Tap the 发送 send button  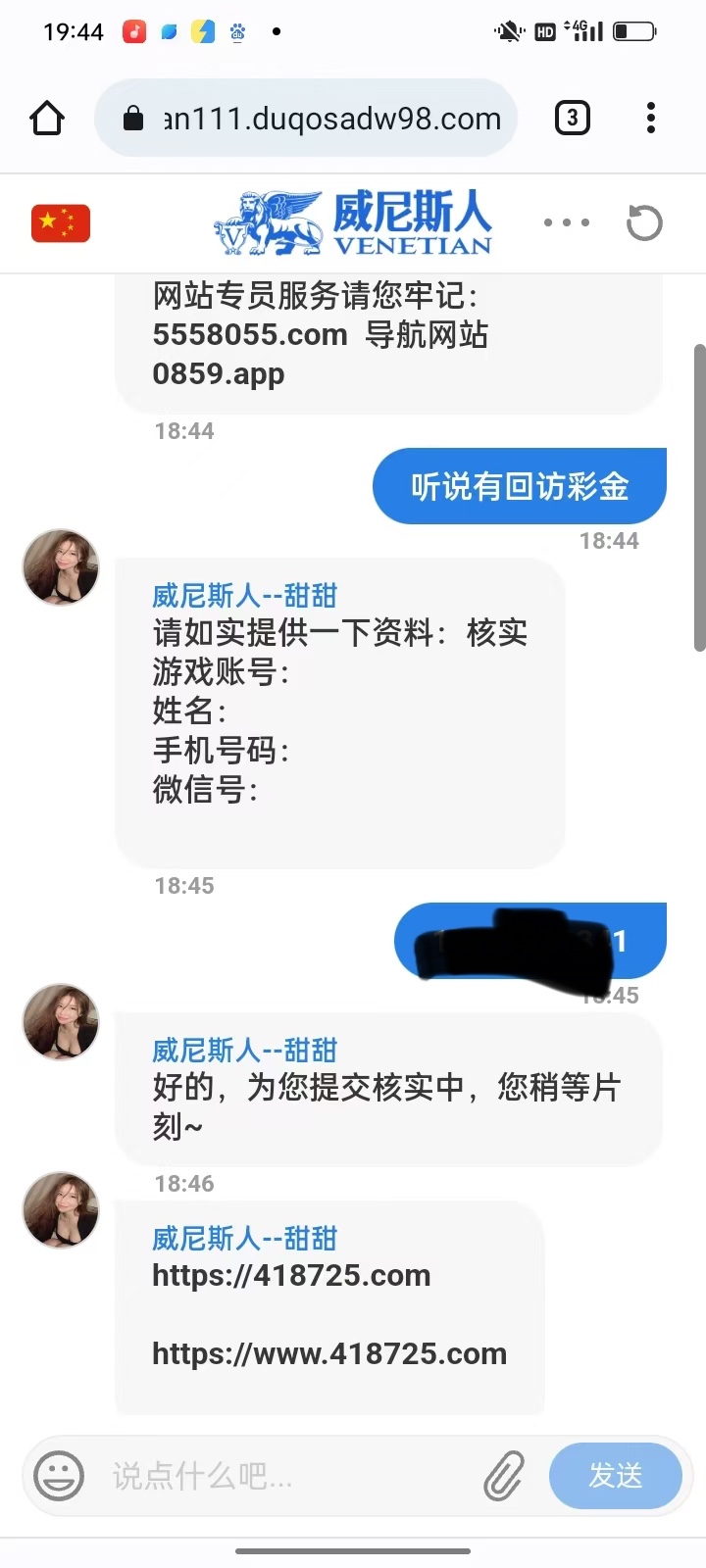[x=615, y=1475]
